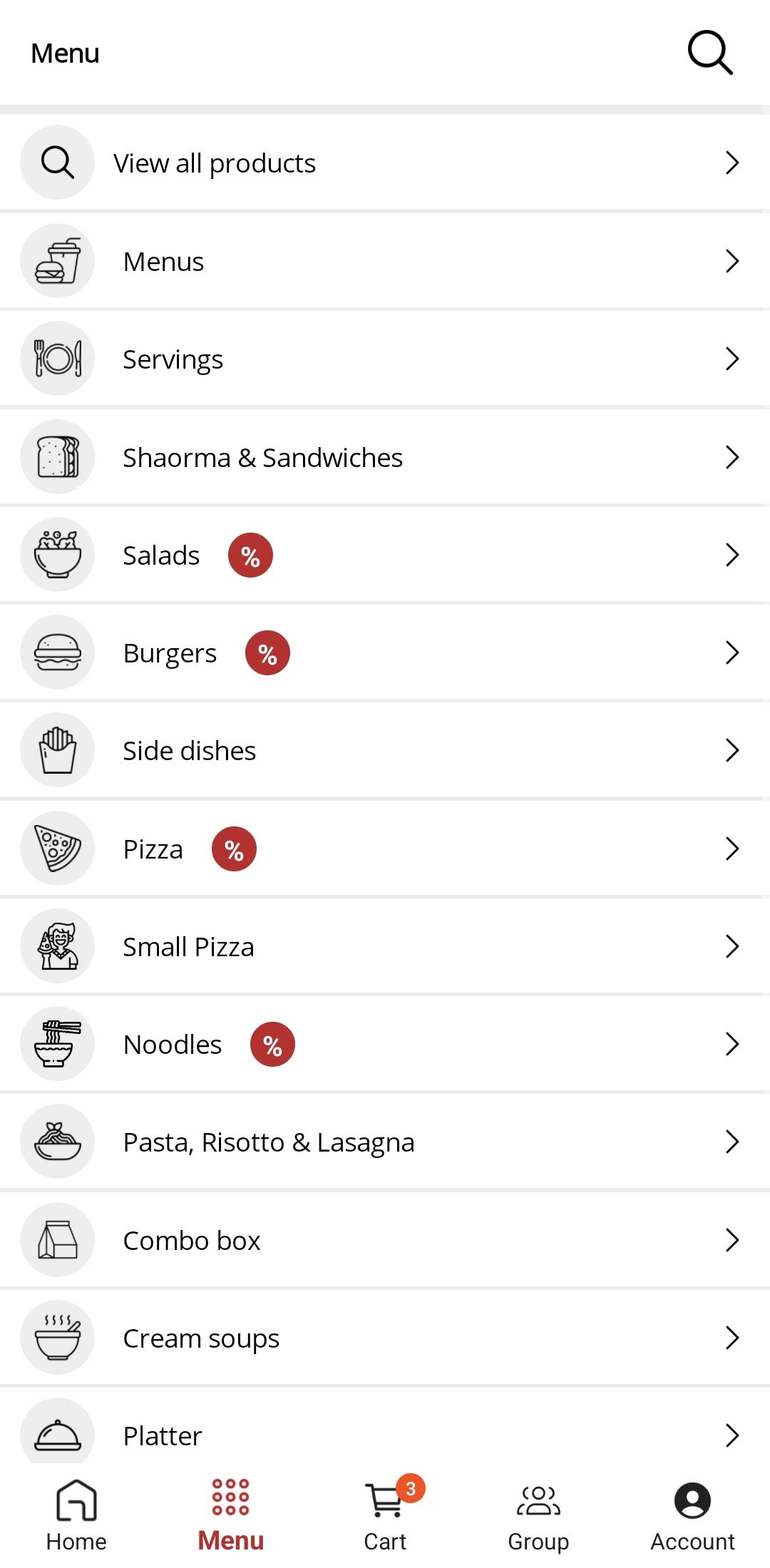Open the Small Pizza category
Viewport: 770px width, 1568px height.
point(385,946)
